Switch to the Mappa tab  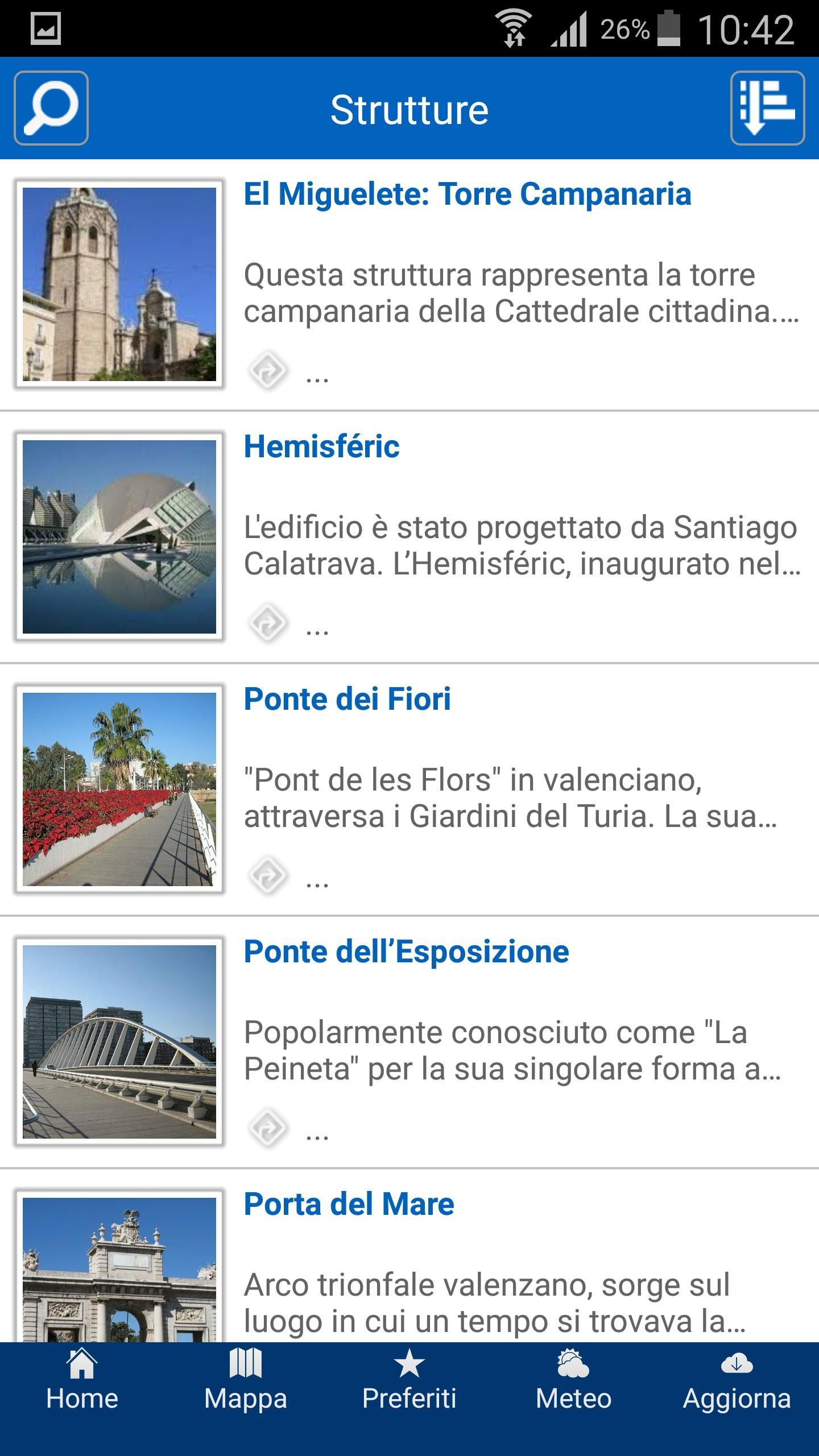pyautogui.click(x=246, y=1387)
